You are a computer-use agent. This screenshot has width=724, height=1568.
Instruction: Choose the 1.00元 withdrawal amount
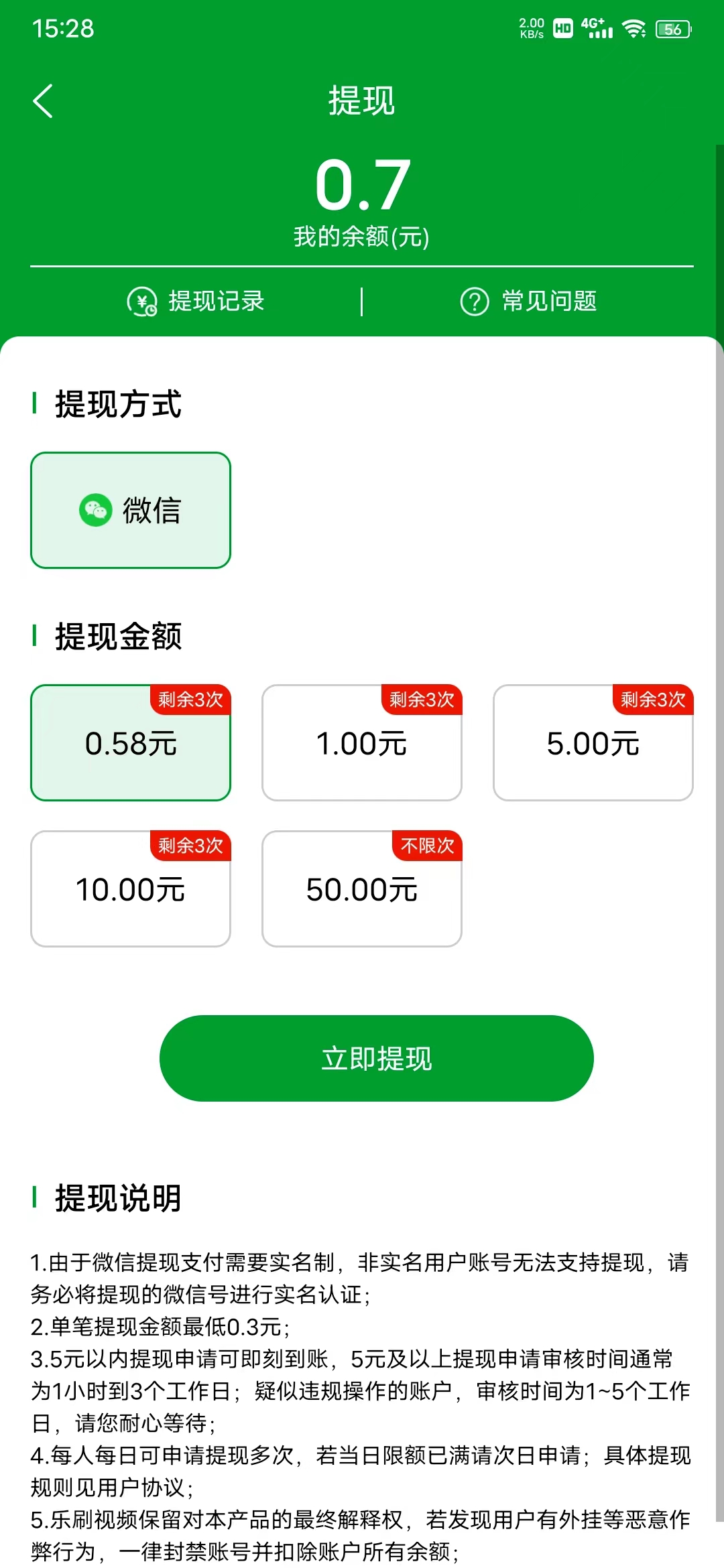pos(362,743)
